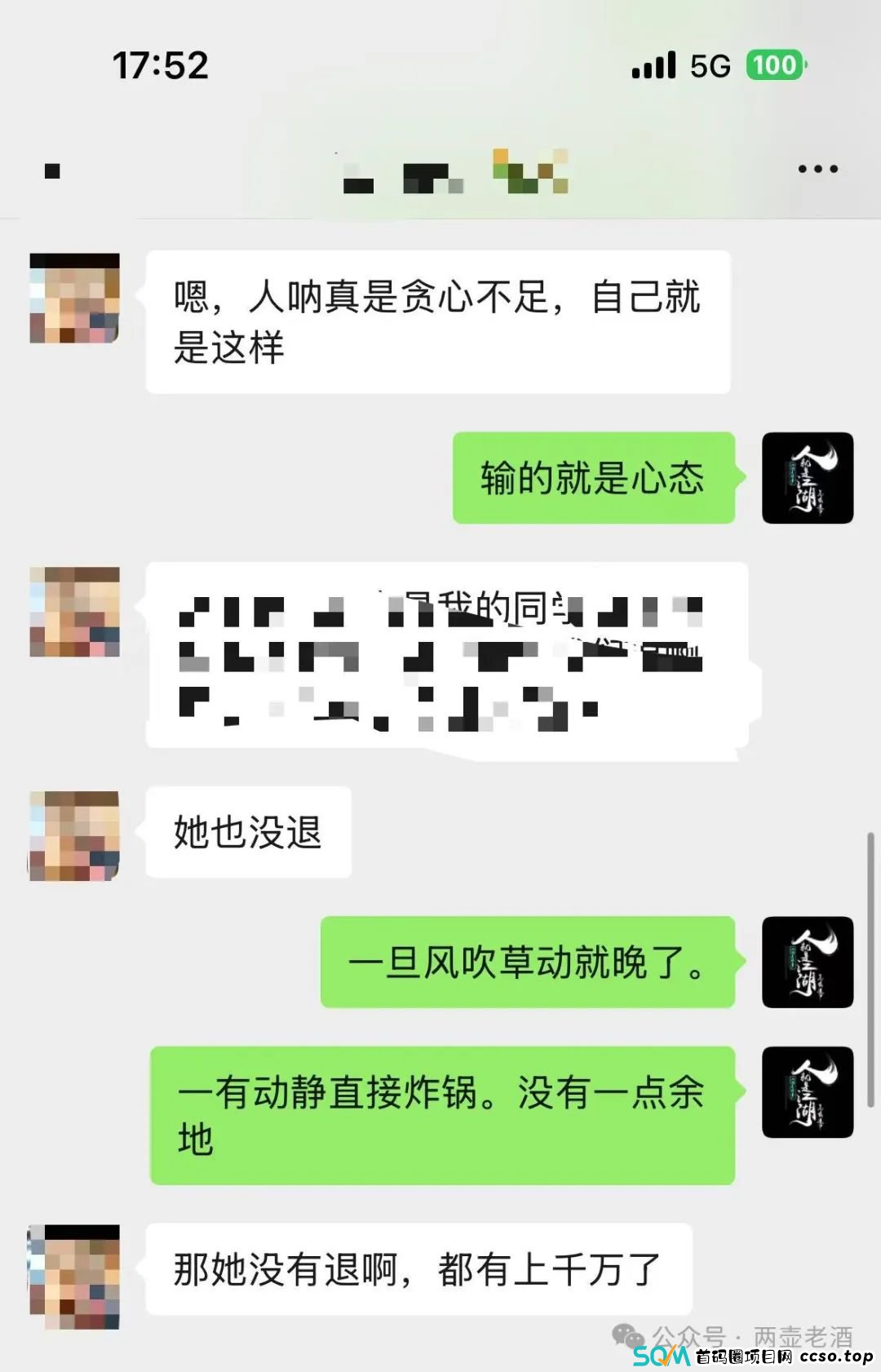Tap the back button in the chat header
Image resolution: width=881 pixels, height=1372 pixels.
[53, 171]
